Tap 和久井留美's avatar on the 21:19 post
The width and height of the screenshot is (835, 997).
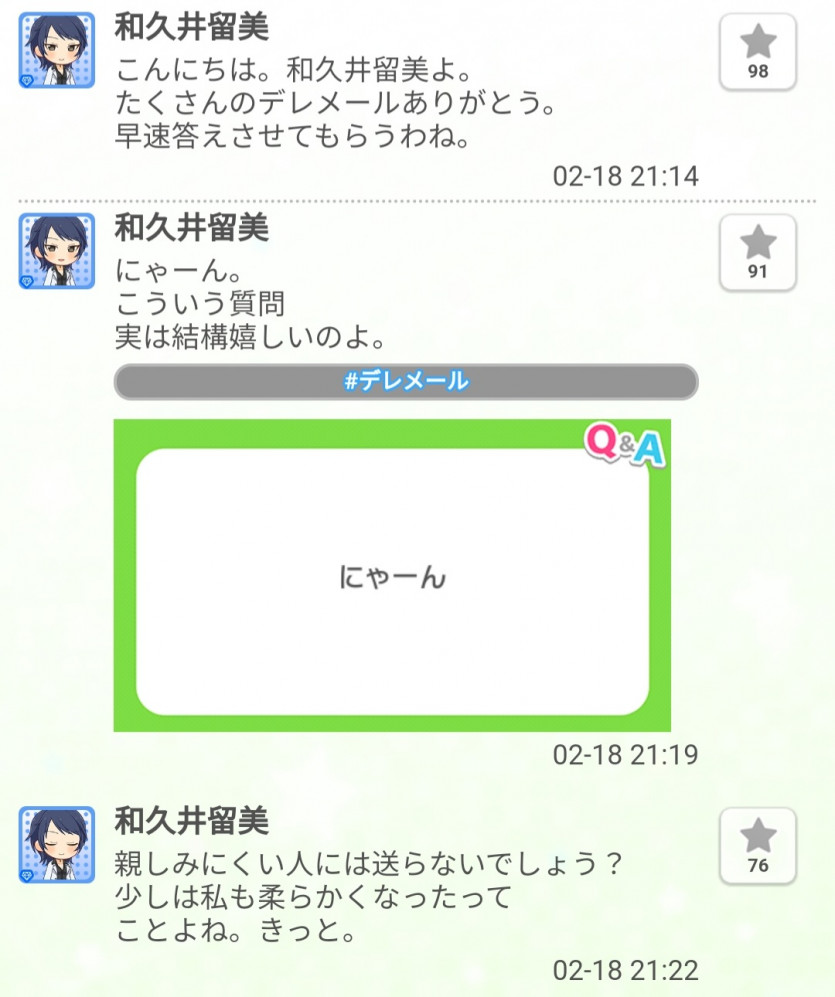click(x=57, y=250)
